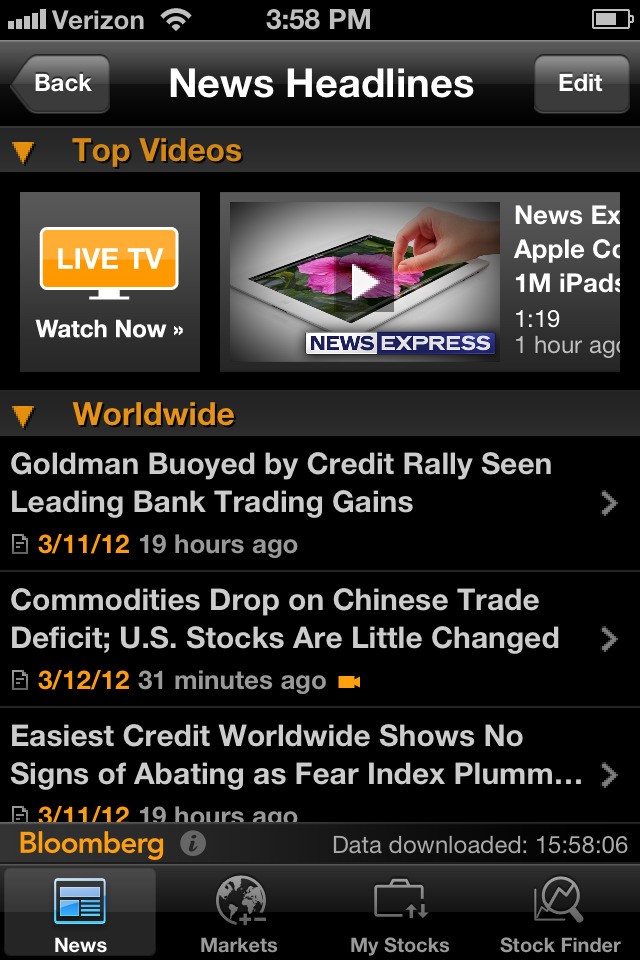Show Bloomberg info icon details
The image size is (640, 960).
point(193,844)
